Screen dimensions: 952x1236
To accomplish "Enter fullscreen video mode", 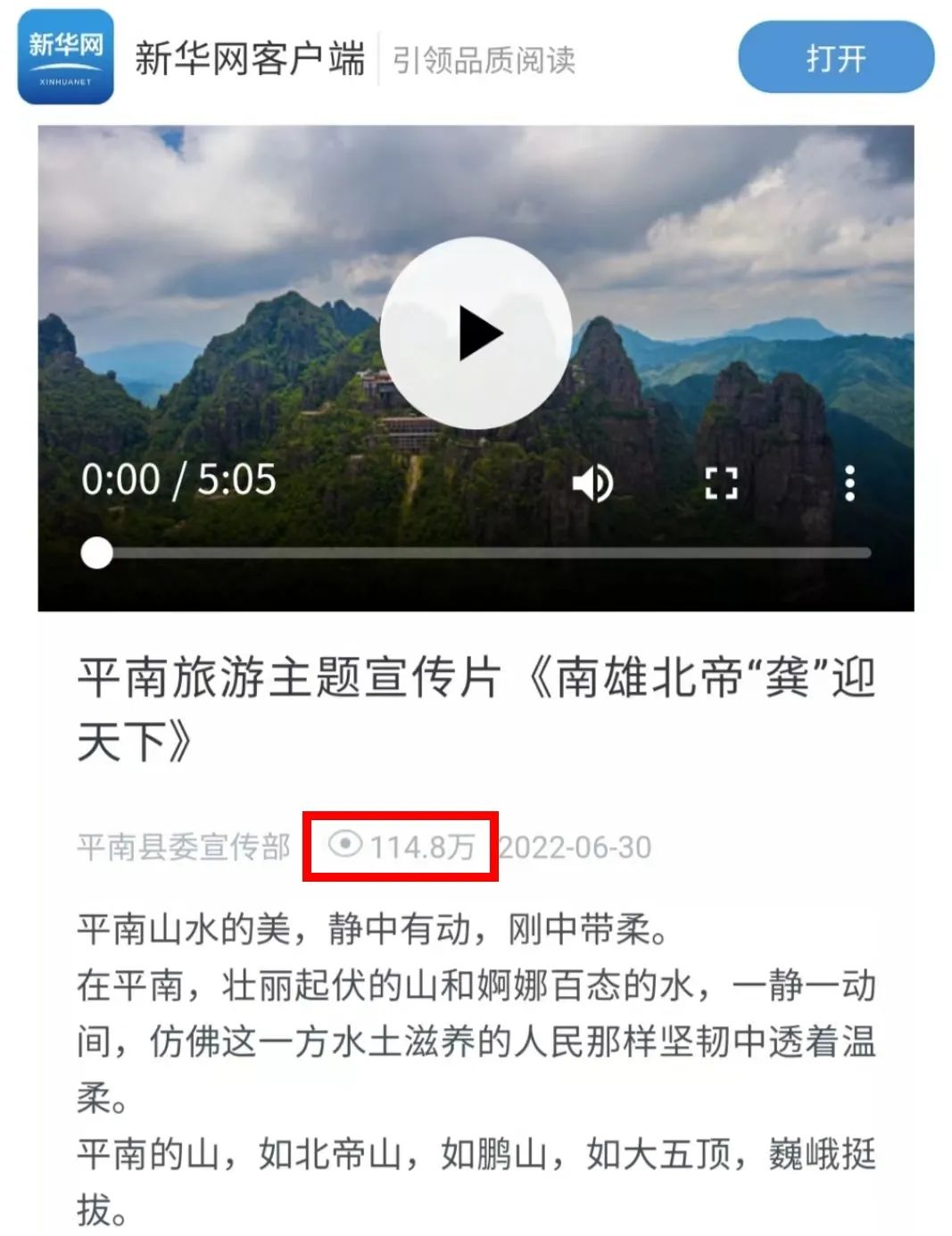I will [723, 483].
